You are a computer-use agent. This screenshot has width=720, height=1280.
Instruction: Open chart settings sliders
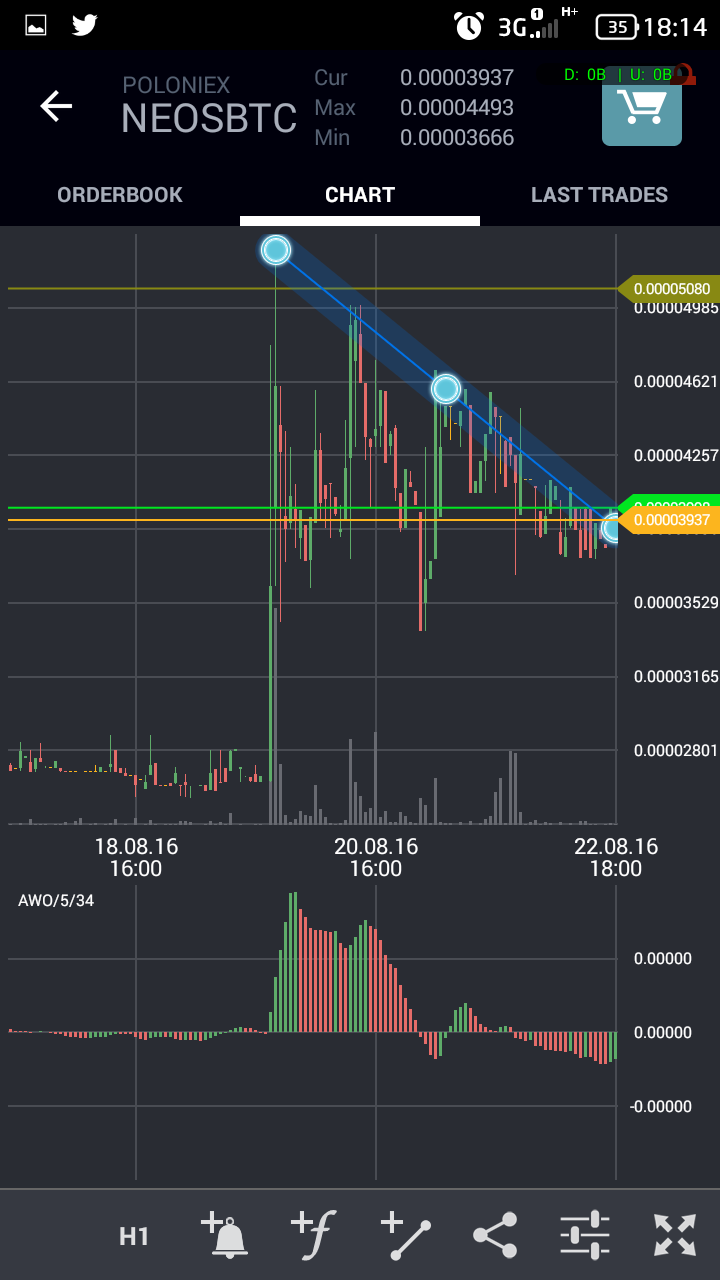584,1235
